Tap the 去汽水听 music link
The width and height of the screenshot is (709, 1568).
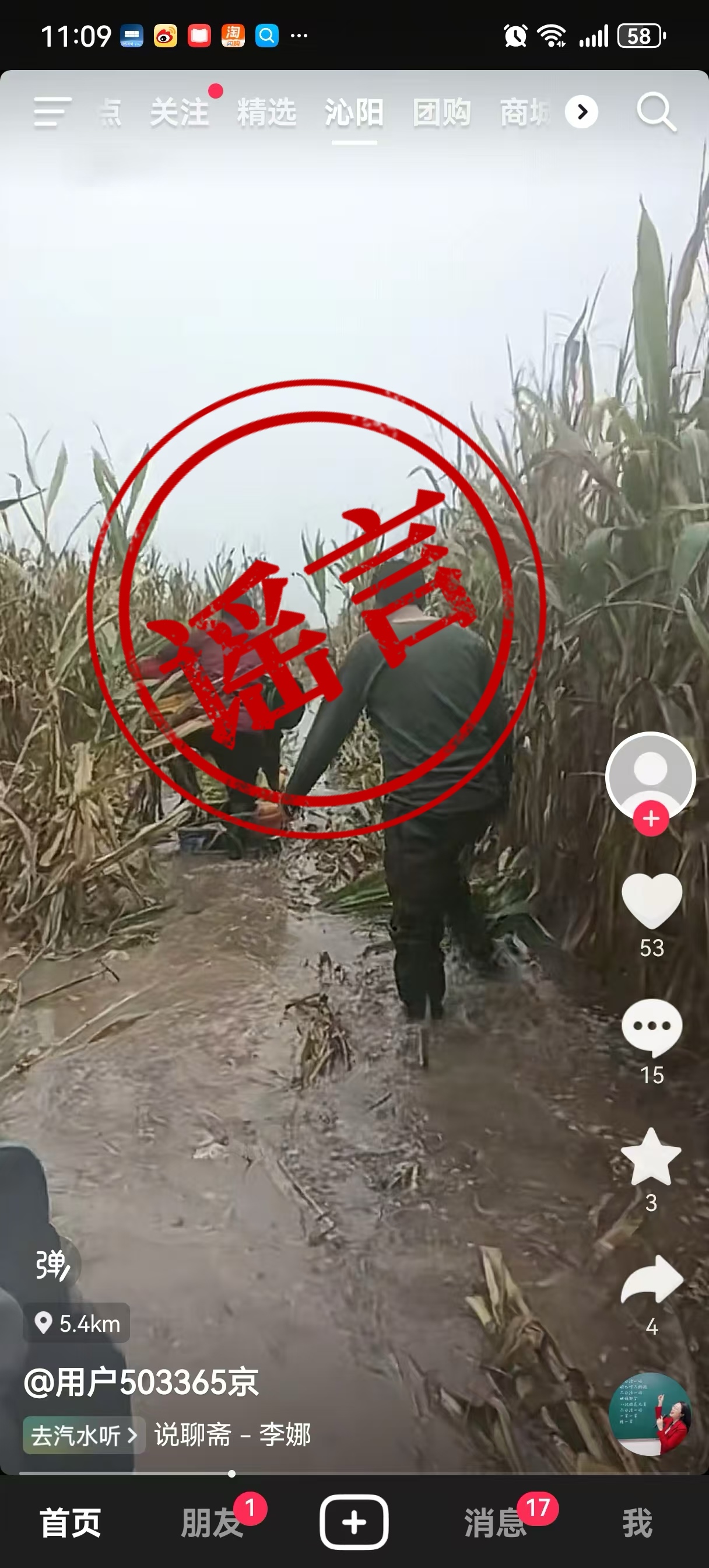pyautogui.click(x=84, y=1436)
